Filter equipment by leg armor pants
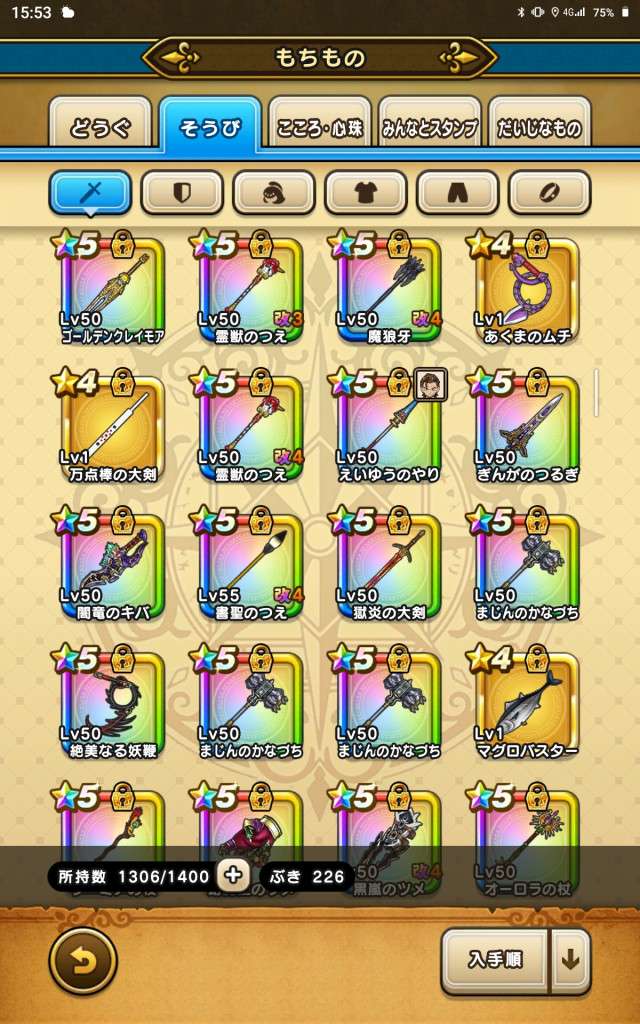 458,193
